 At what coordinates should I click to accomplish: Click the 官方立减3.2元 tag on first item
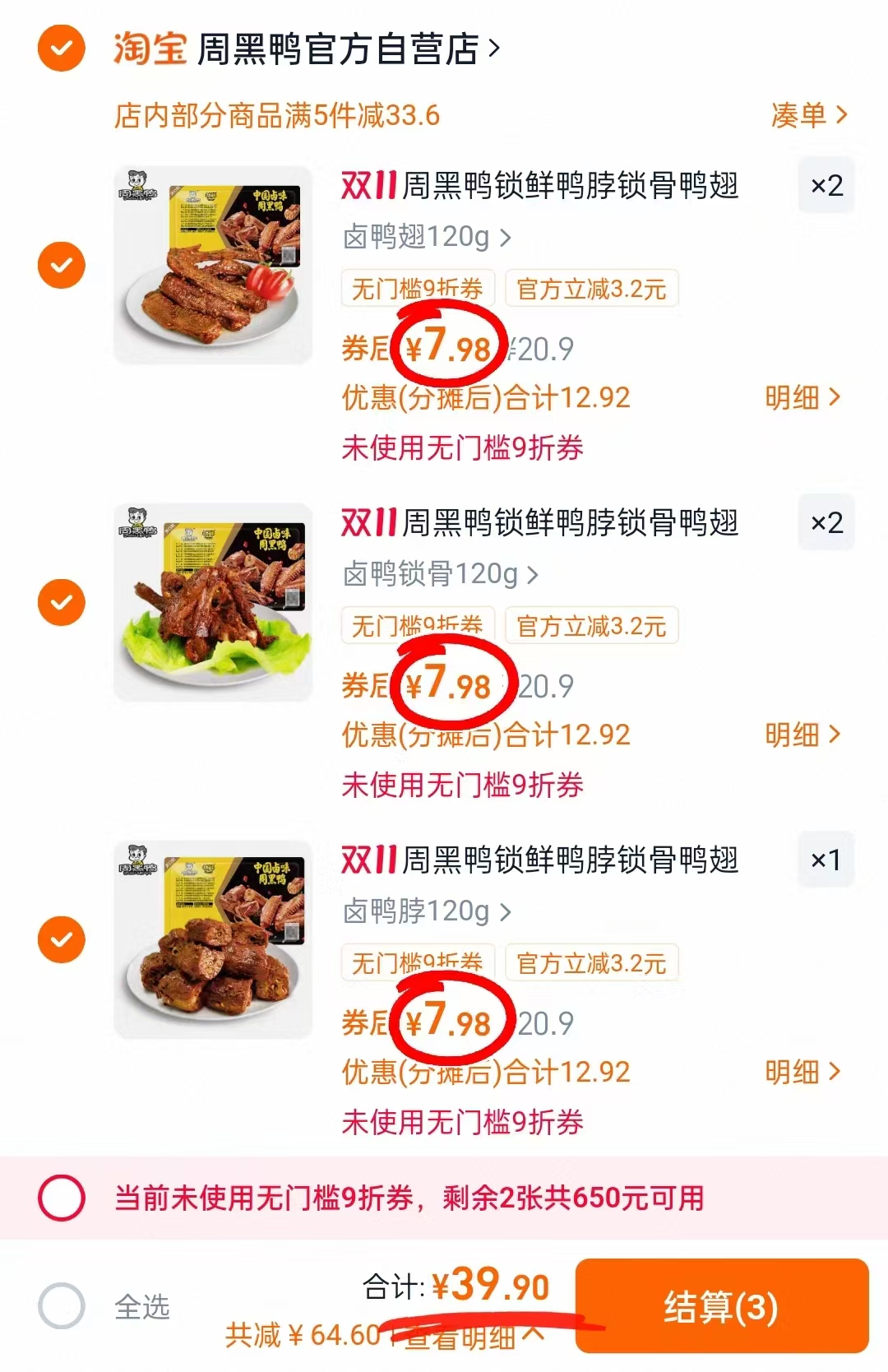tap(592, 289)
